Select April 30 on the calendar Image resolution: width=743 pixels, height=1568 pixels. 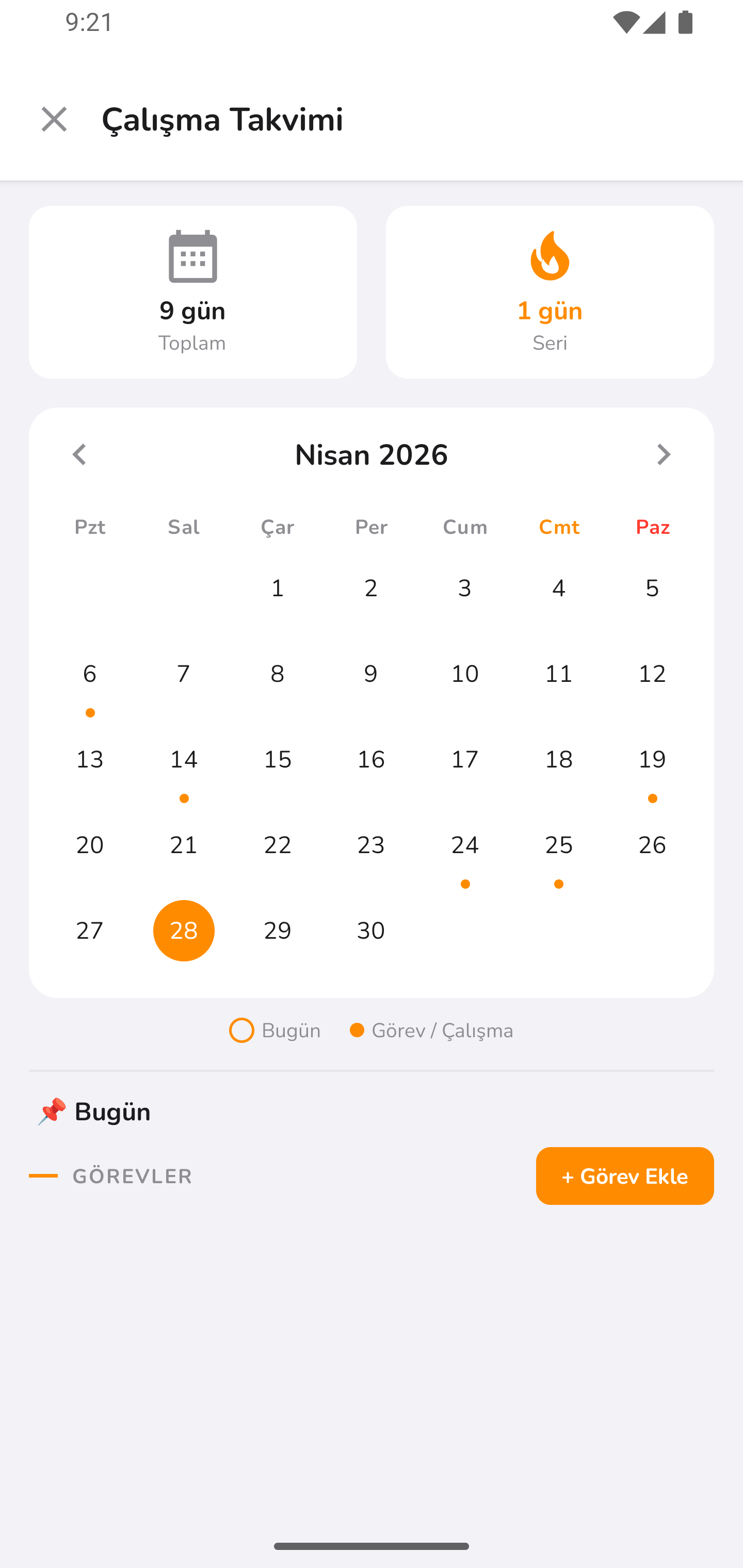371,930
